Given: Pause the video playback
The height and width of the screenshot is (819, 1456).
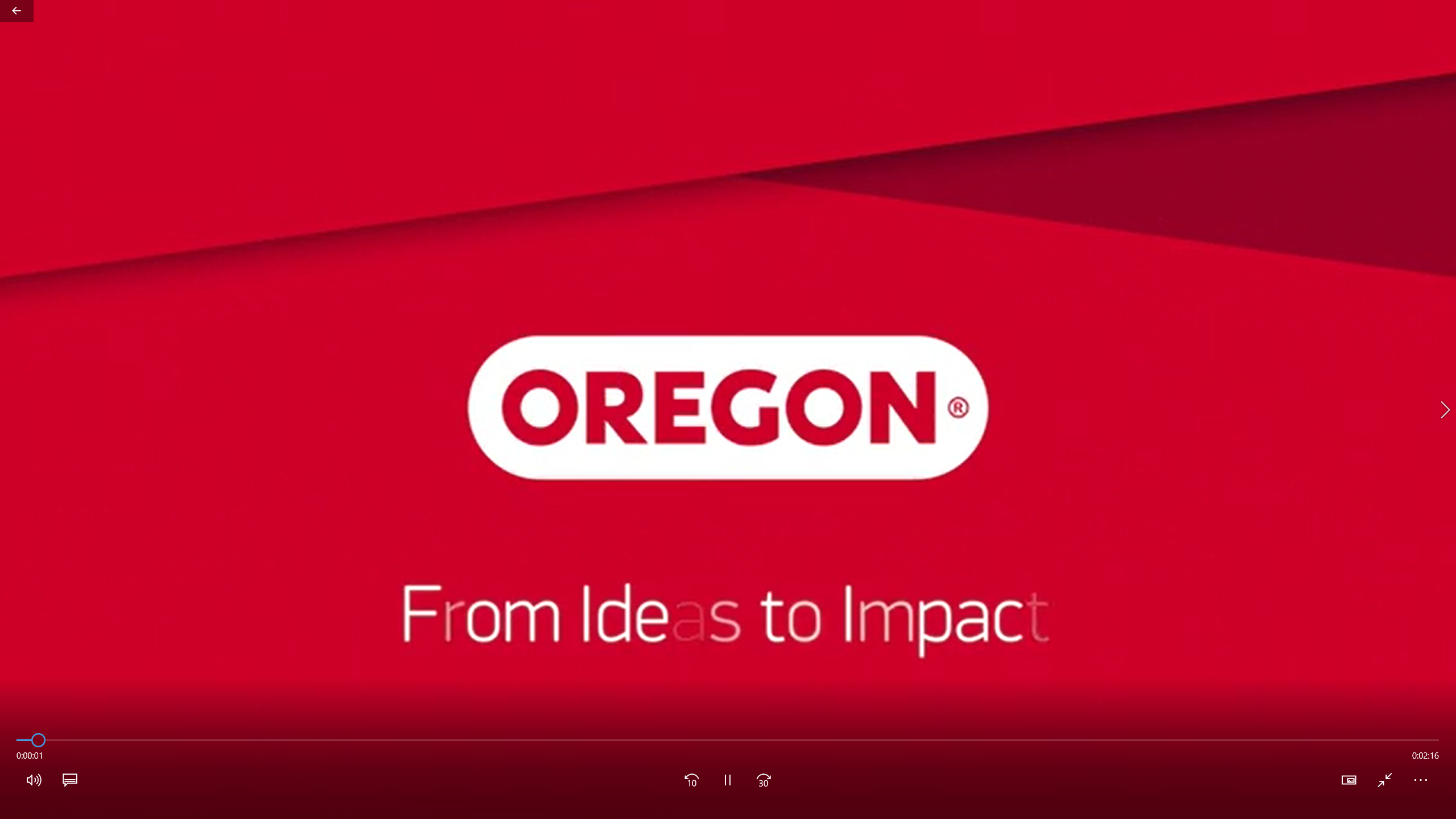Looking at the screenshot, I should 727,780.
